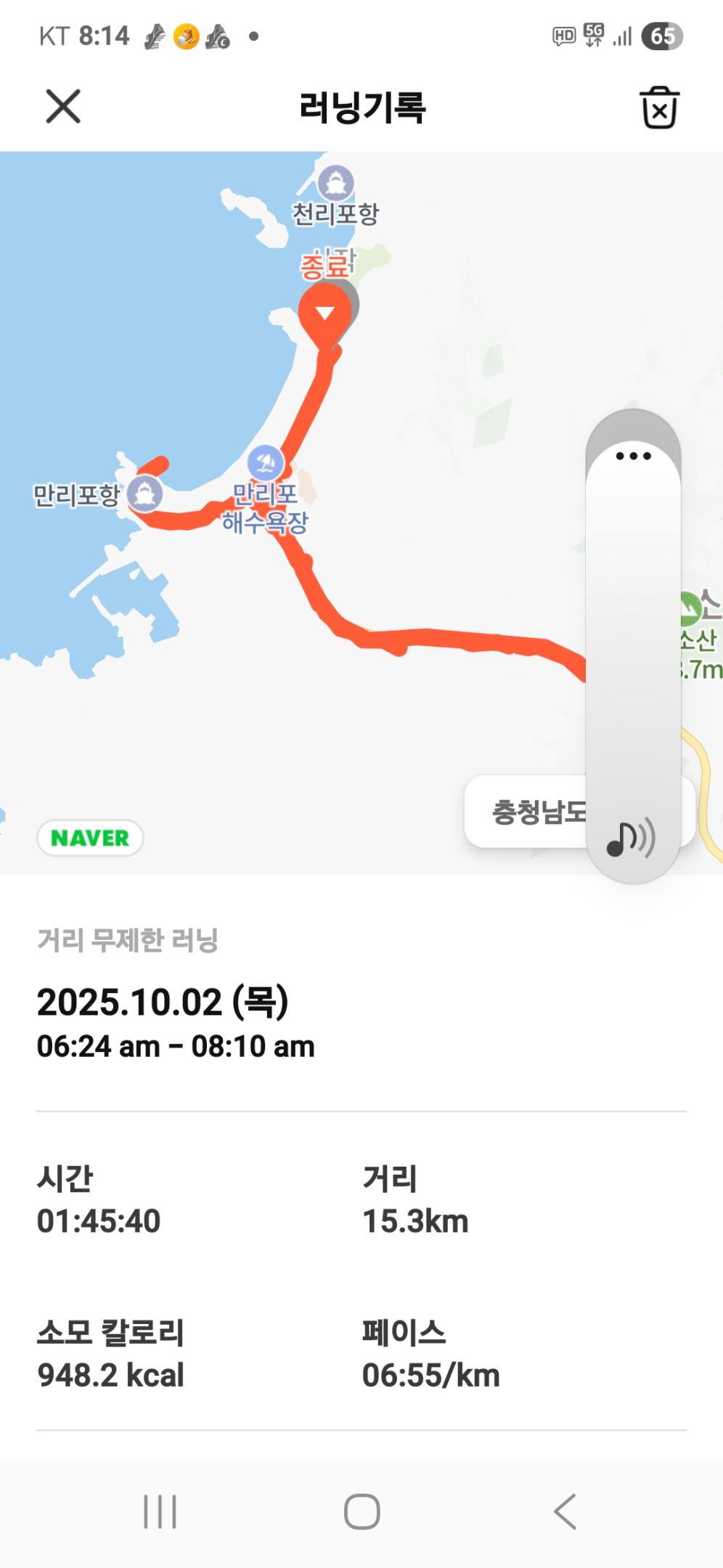Open the recent apps view
This screenshot has height=1568, width=723.
coord(160,1511)
